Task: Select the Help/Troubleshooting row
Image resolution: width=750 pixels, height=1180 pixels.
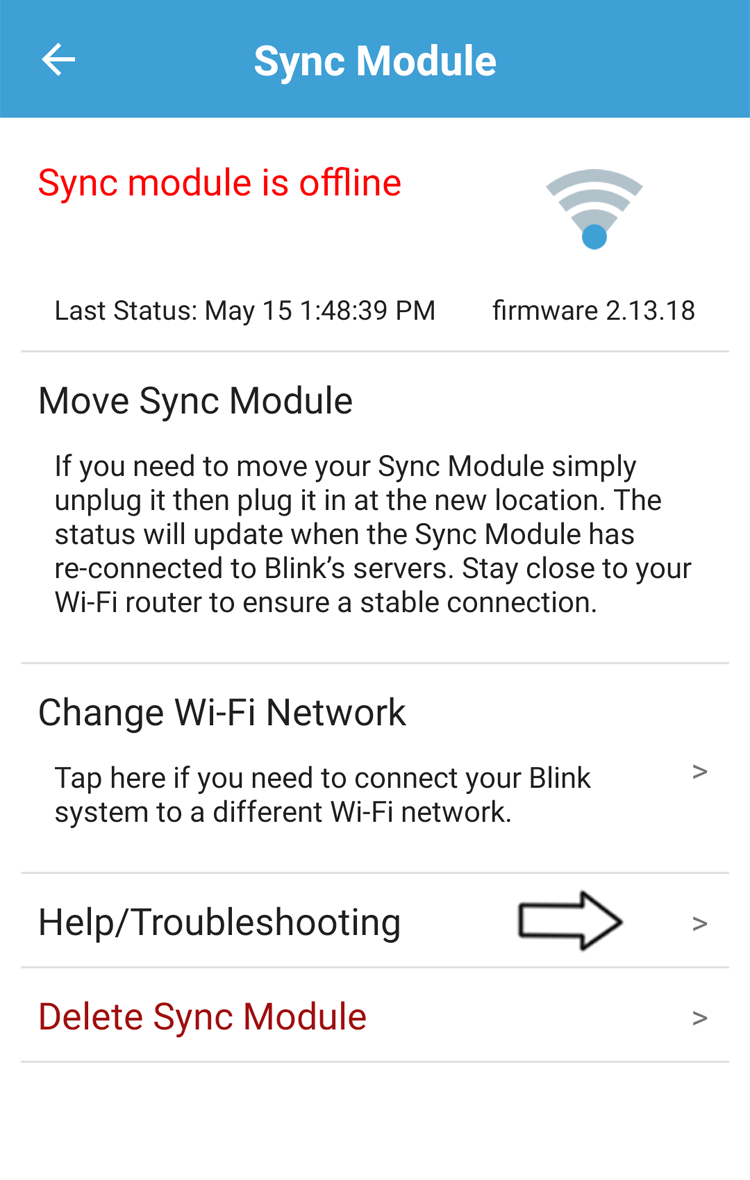Action: click(x=219, y=921)
